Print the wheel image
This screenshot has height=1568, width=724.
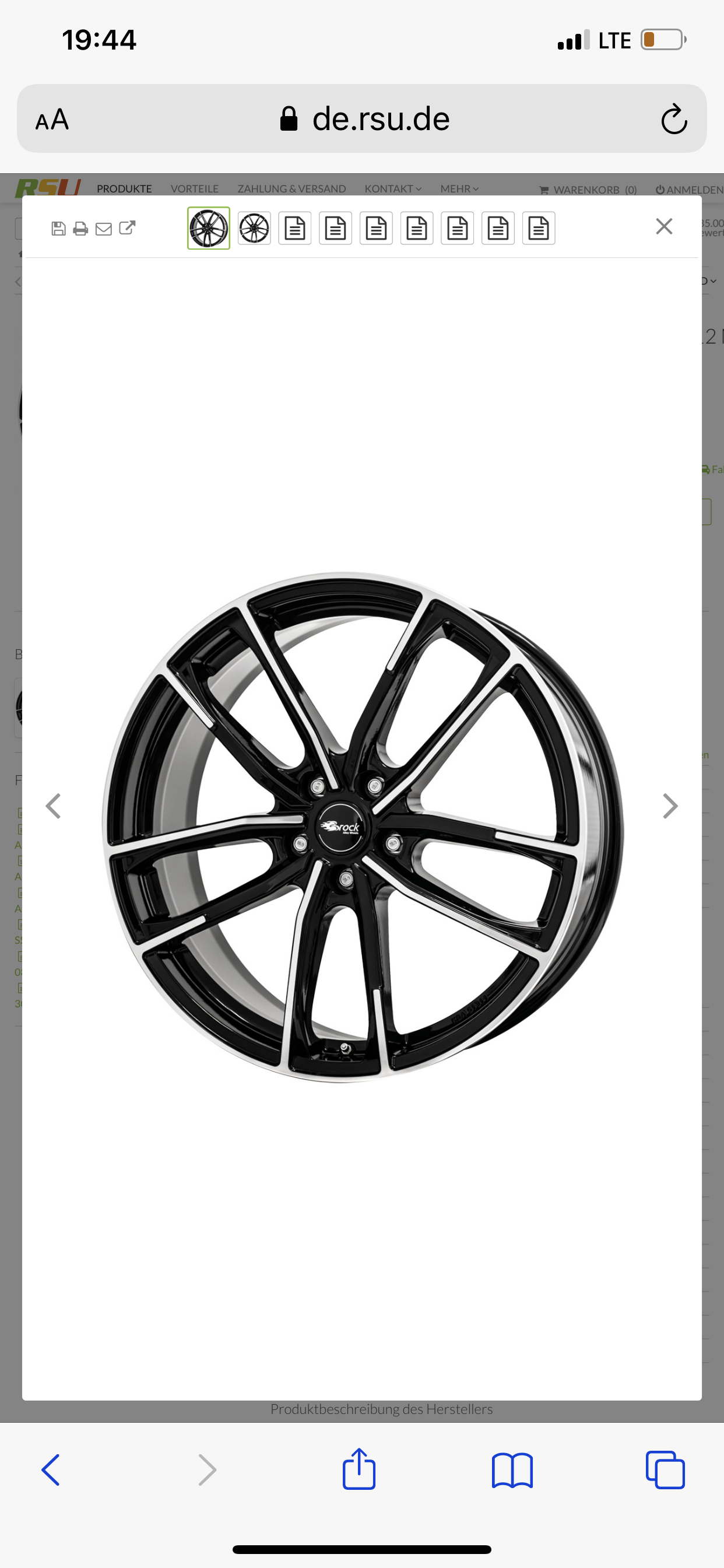80,229
